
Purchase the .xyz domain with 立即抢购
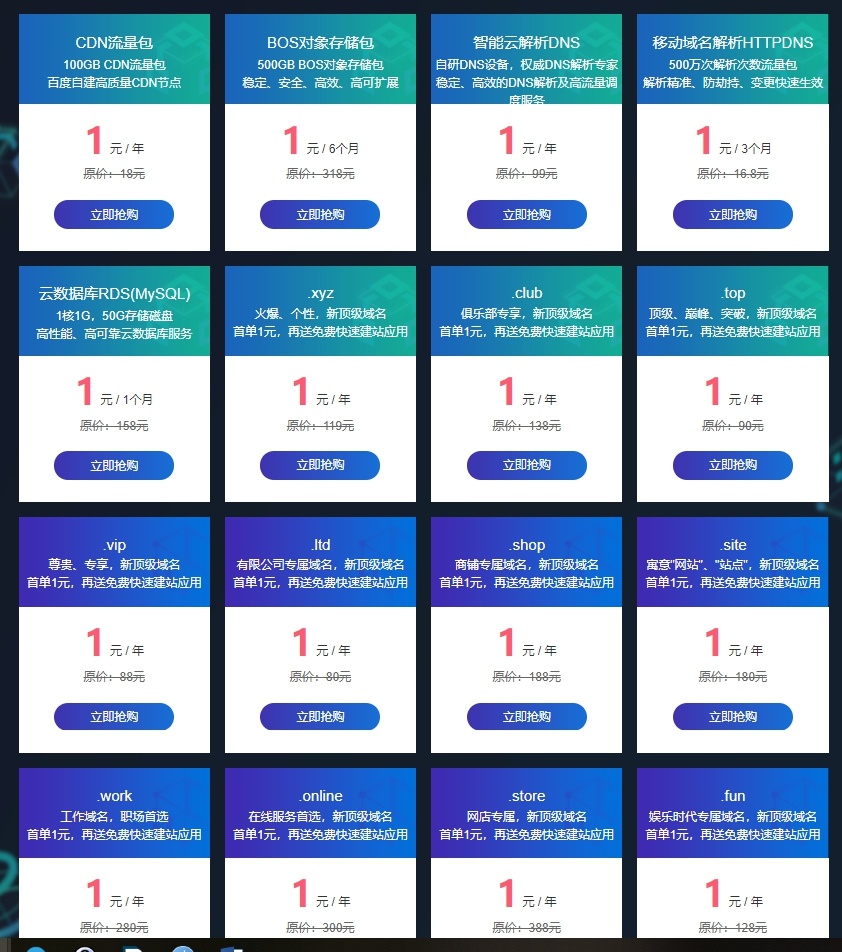[x=320, y=465]
